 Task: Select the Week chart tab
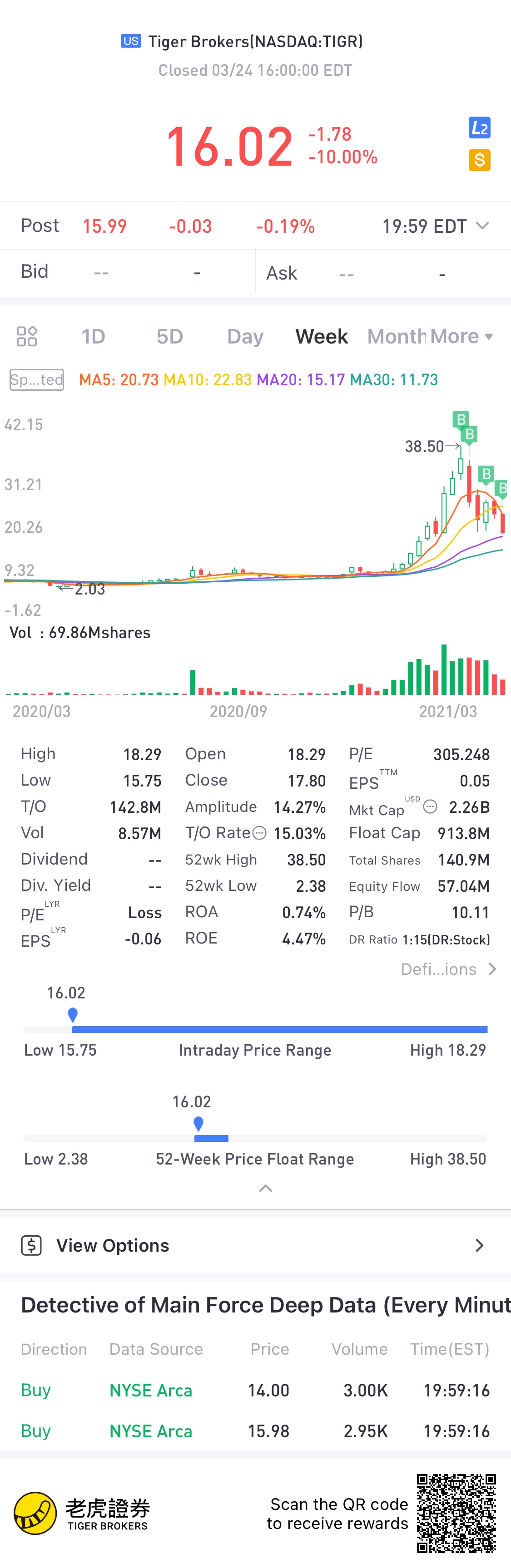[x=321, y=336]
